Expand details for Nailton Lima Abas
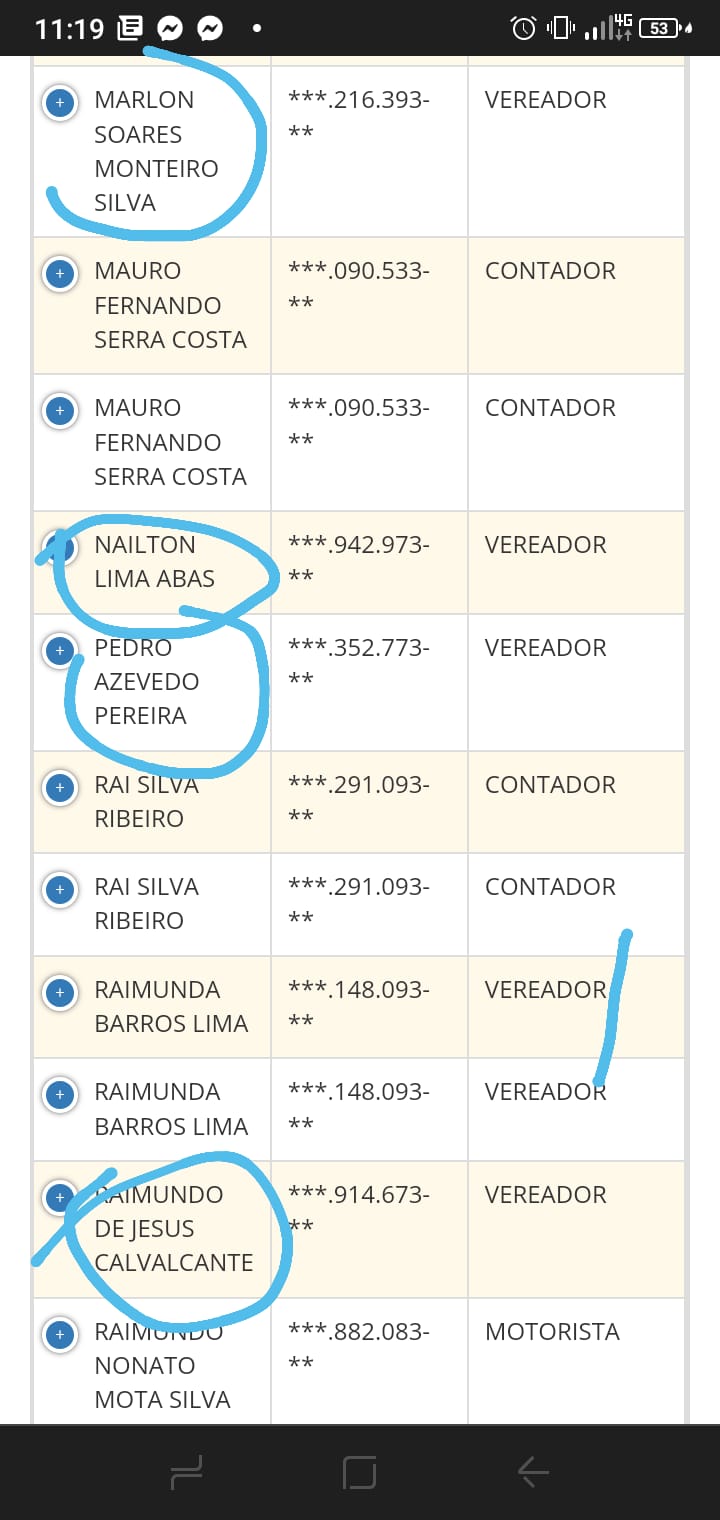This screenshot has width=720, height=1520. pos(60,548)
